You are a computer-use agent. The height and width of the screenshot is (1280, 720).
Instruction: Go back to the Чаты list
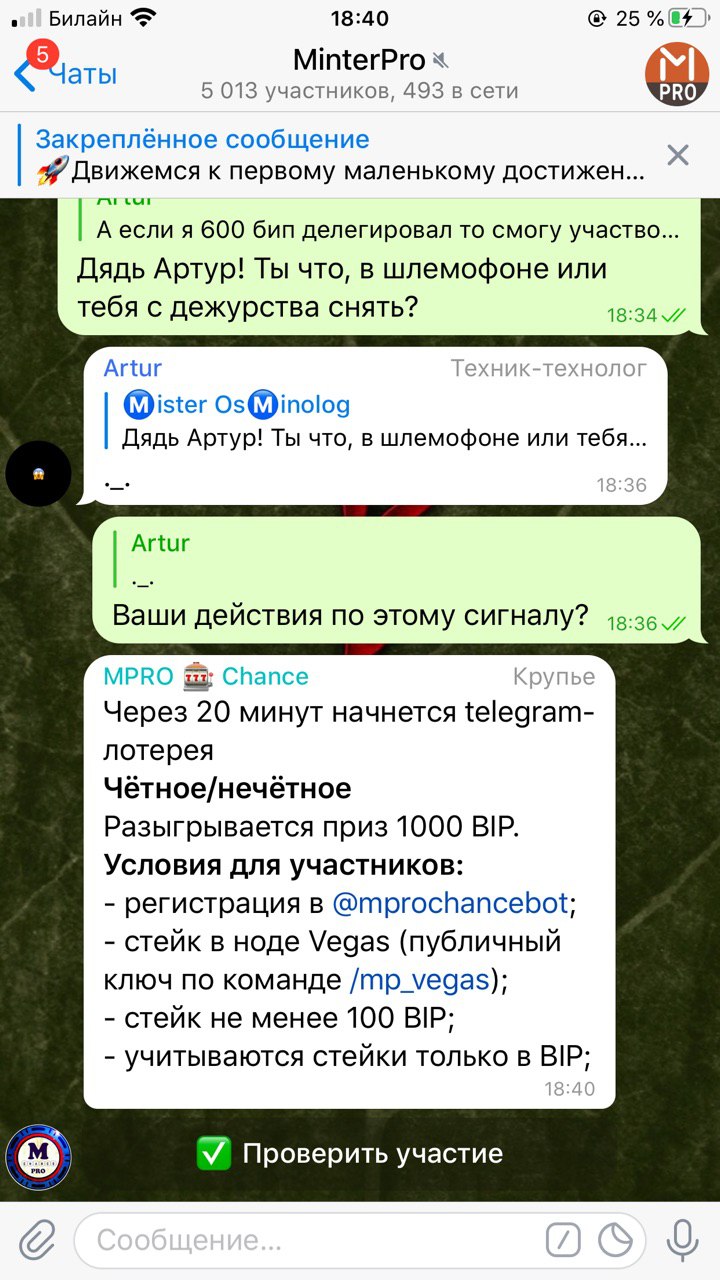[x=65, y=73]
